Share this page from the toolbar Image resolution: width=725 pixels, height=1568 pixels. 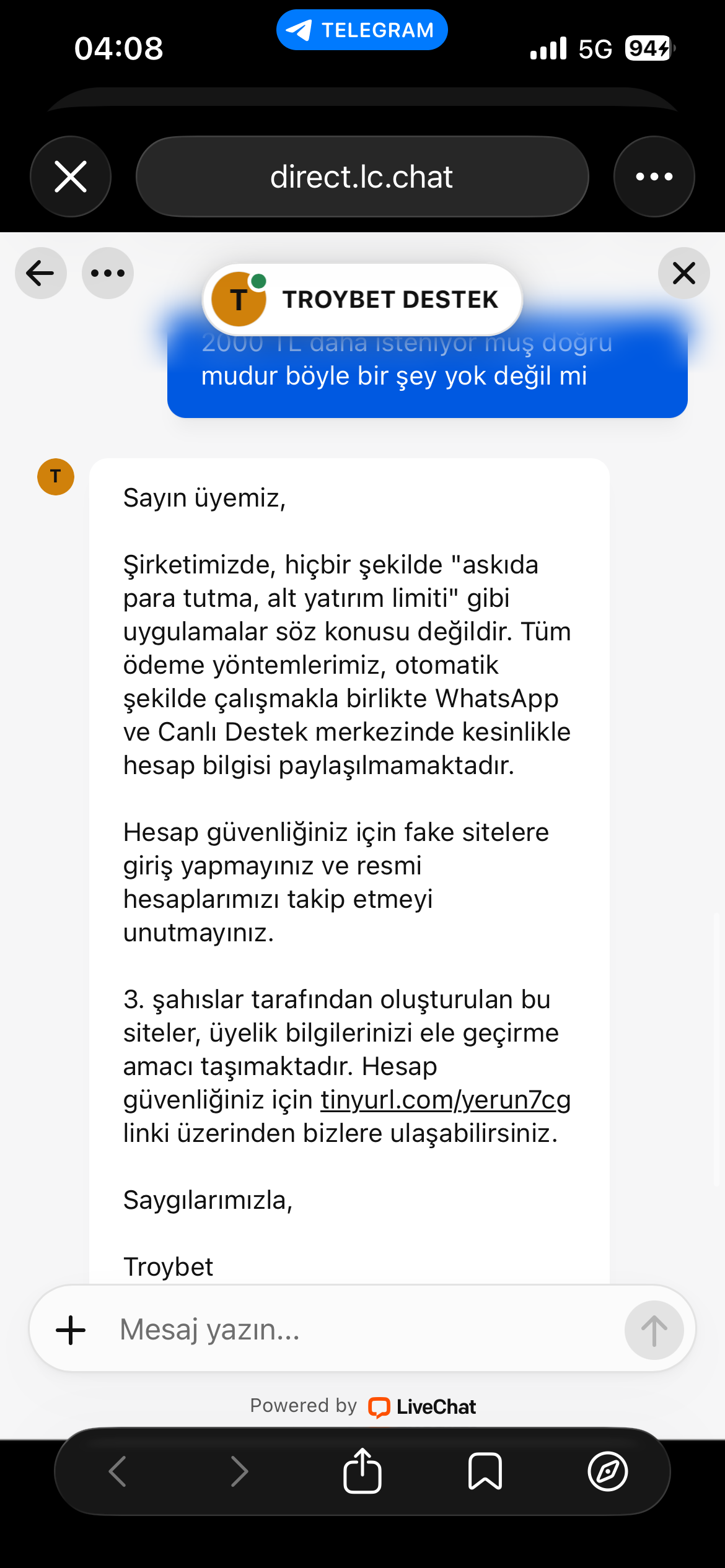click(x=362, y=1471)
